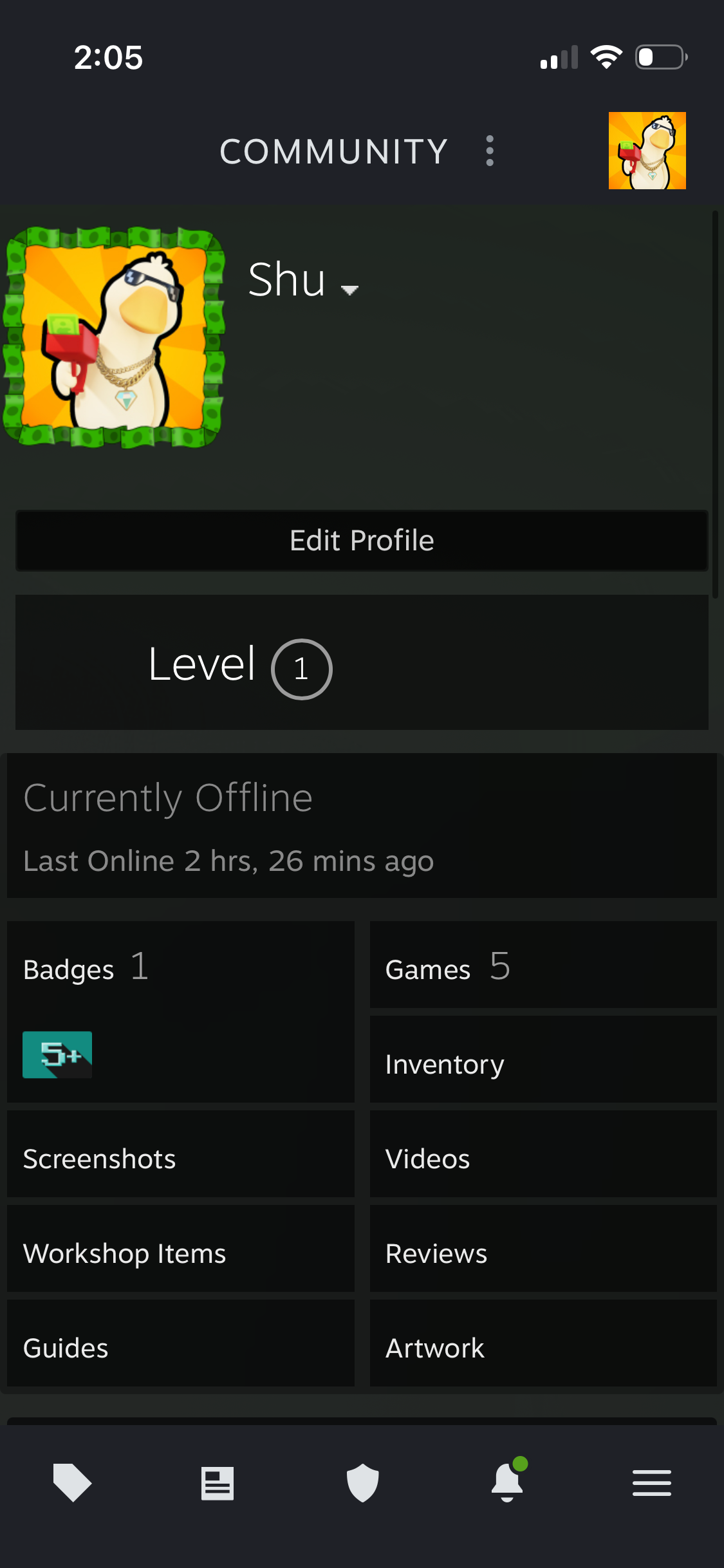Expand the Shu username dropdown

pyautogui.click(x=349, y=290)
